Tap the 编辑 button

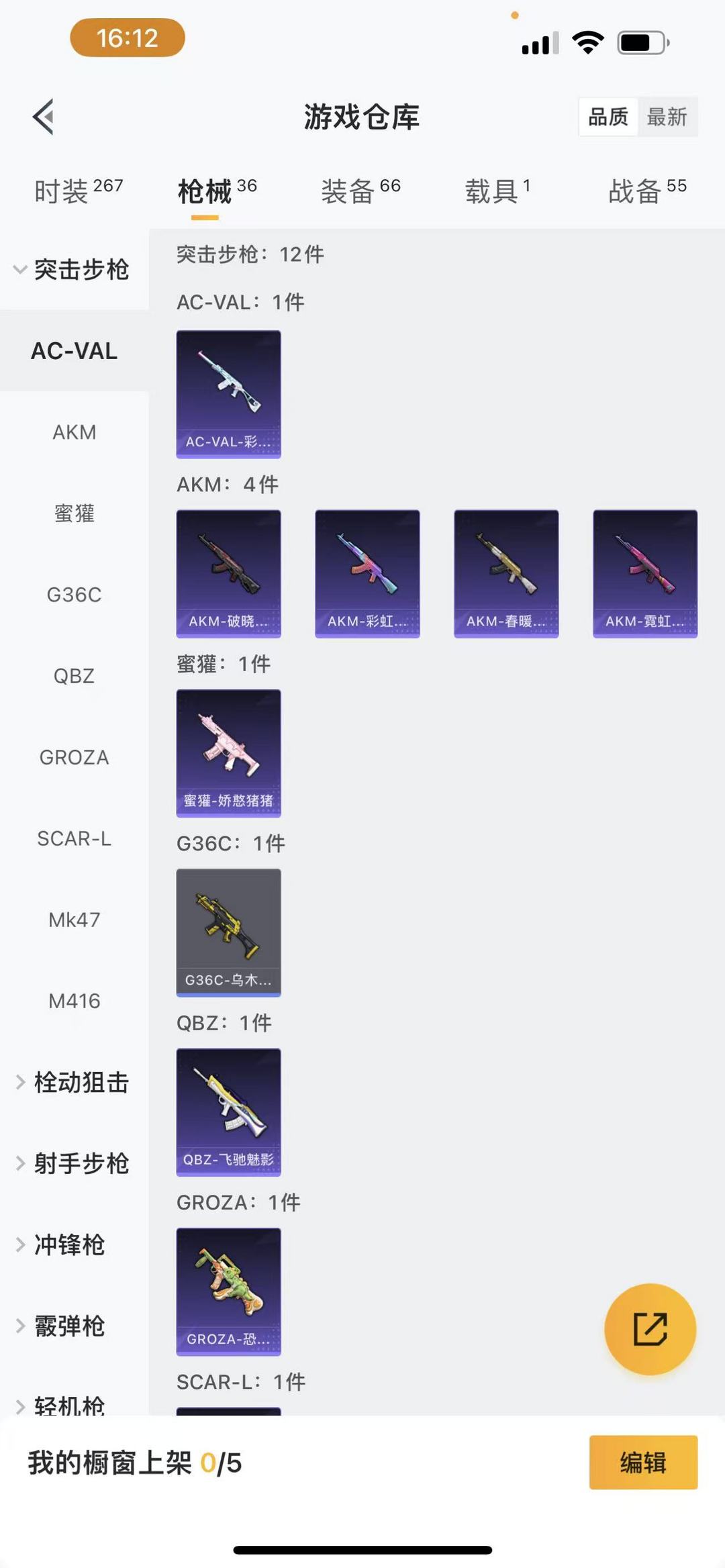643,1463
